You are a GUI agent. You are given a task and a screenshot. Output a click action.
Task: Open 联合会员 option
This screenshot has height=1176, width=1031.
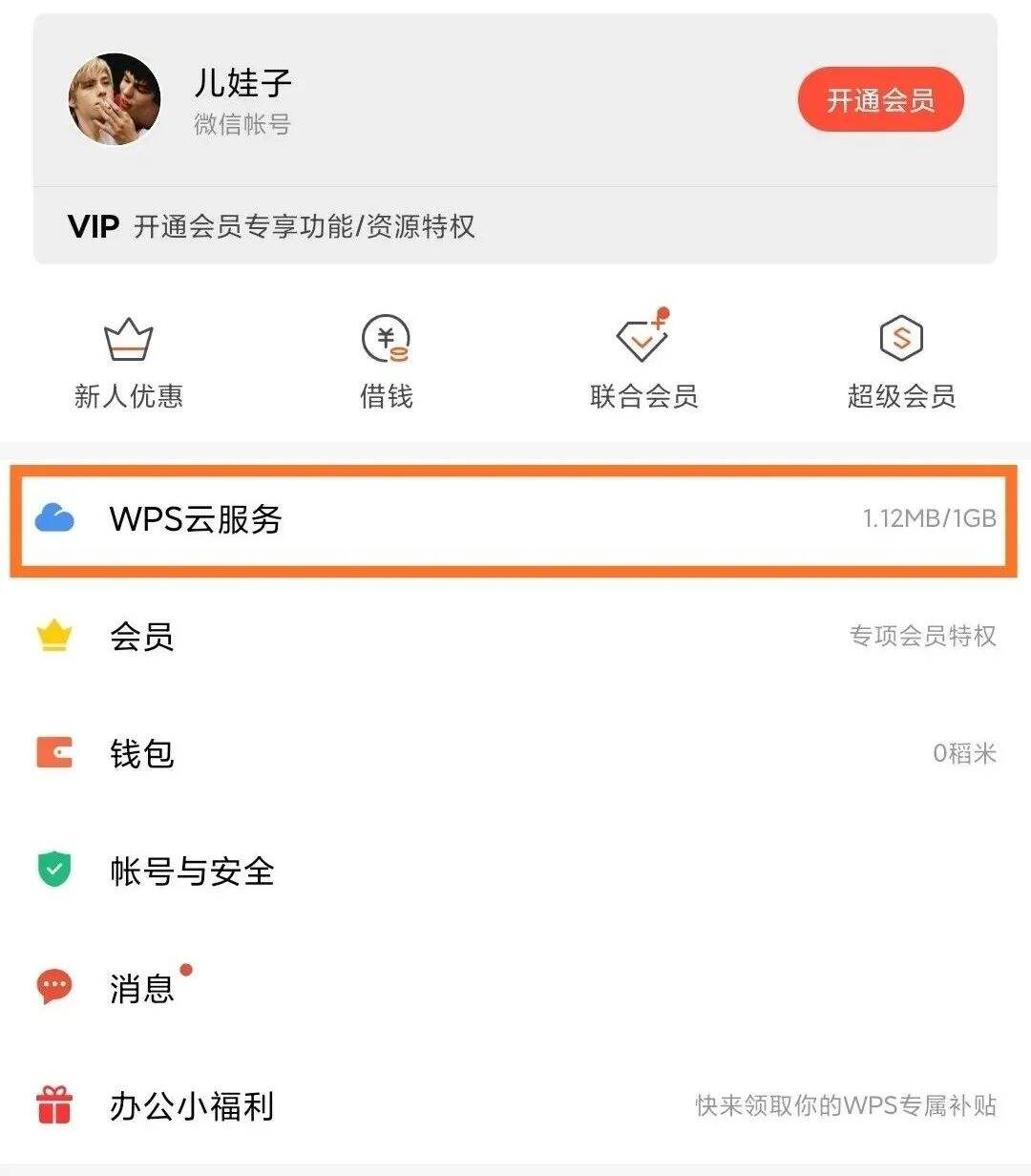pos(643,363)
